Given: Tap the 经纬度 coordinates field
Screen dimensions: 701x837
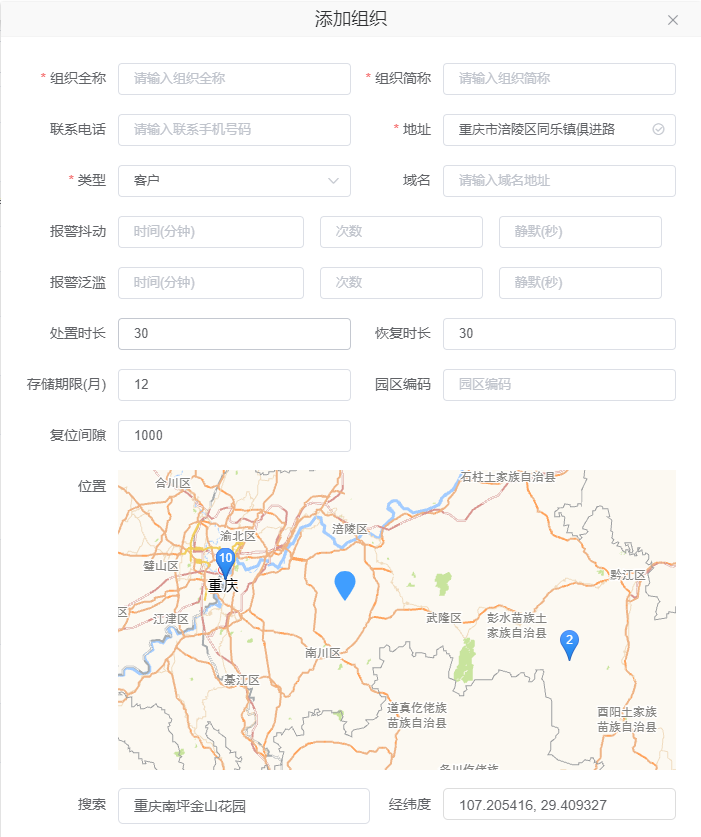Looking at the screenshot, I should (559, 805).
